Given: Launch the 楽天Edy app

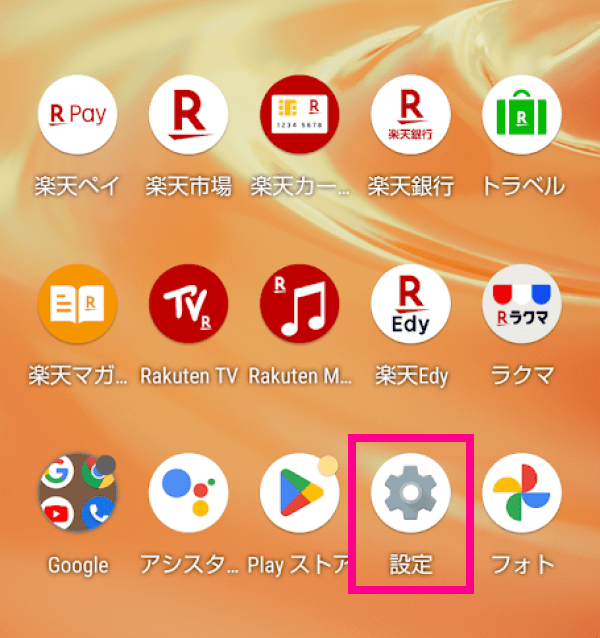Looking at the screenshot, I should tap(410, 304).
